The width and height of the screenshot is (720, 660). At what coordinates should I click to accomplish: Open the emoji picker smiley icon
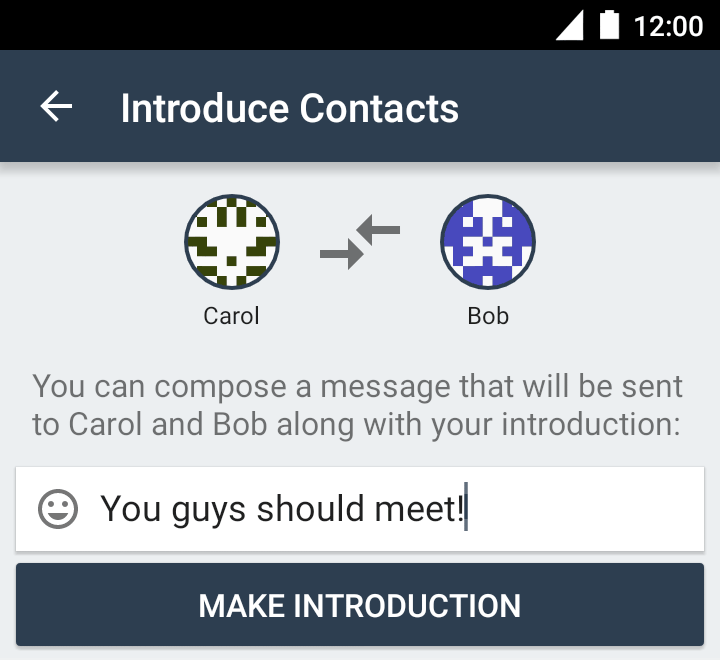tap(58, 509)
